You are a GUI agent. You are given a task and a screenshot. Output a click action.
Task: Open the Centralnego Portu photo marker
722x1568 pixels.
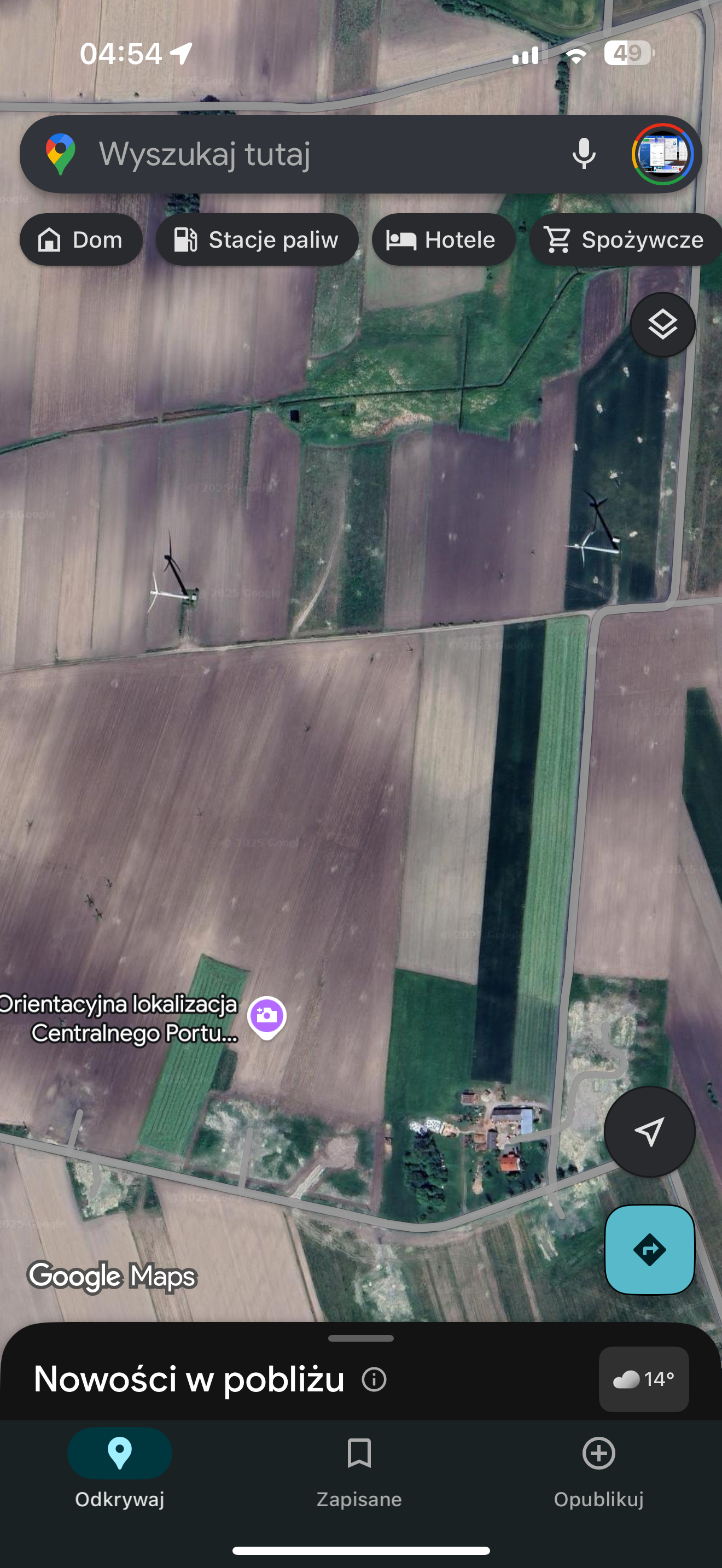[266, 1016]
